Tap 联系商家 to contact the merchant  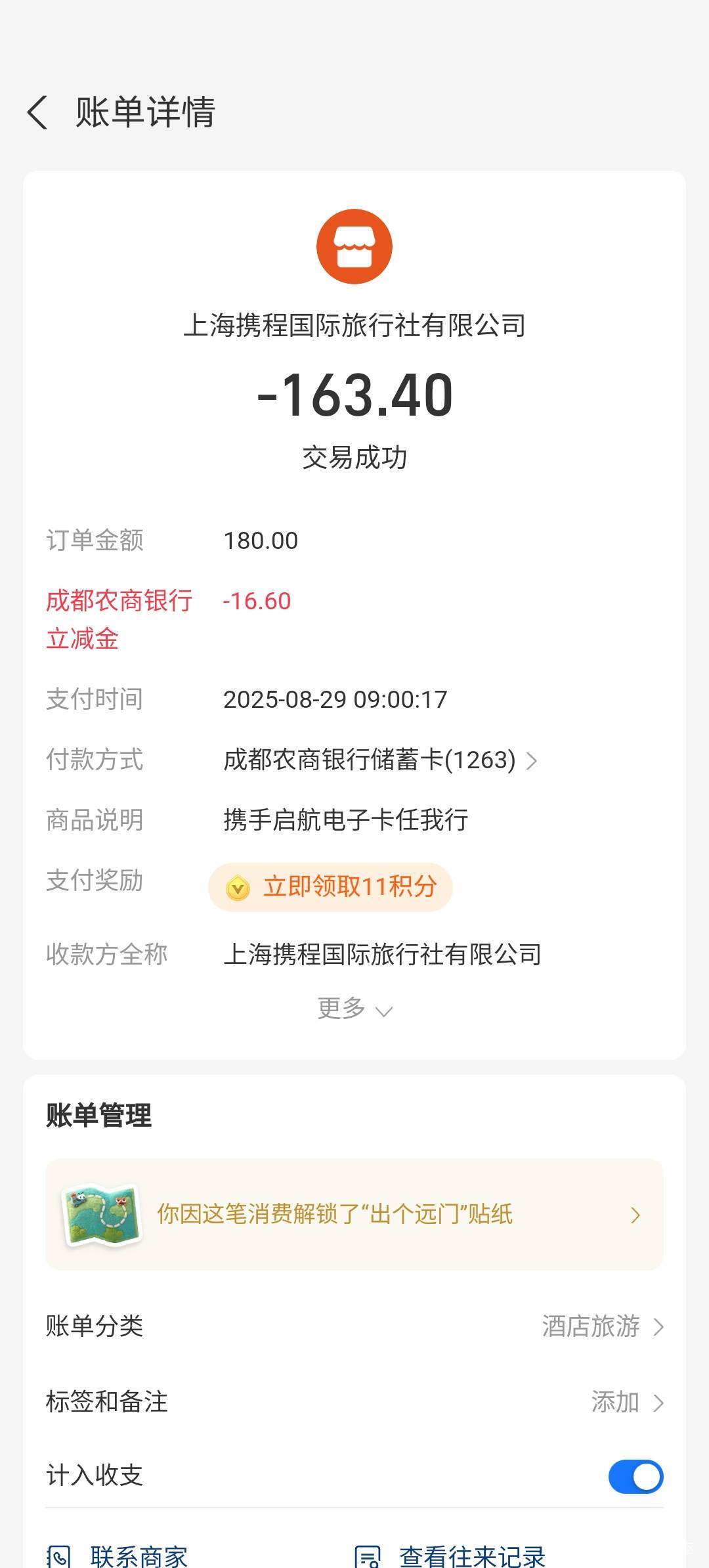coord(118,1555)
